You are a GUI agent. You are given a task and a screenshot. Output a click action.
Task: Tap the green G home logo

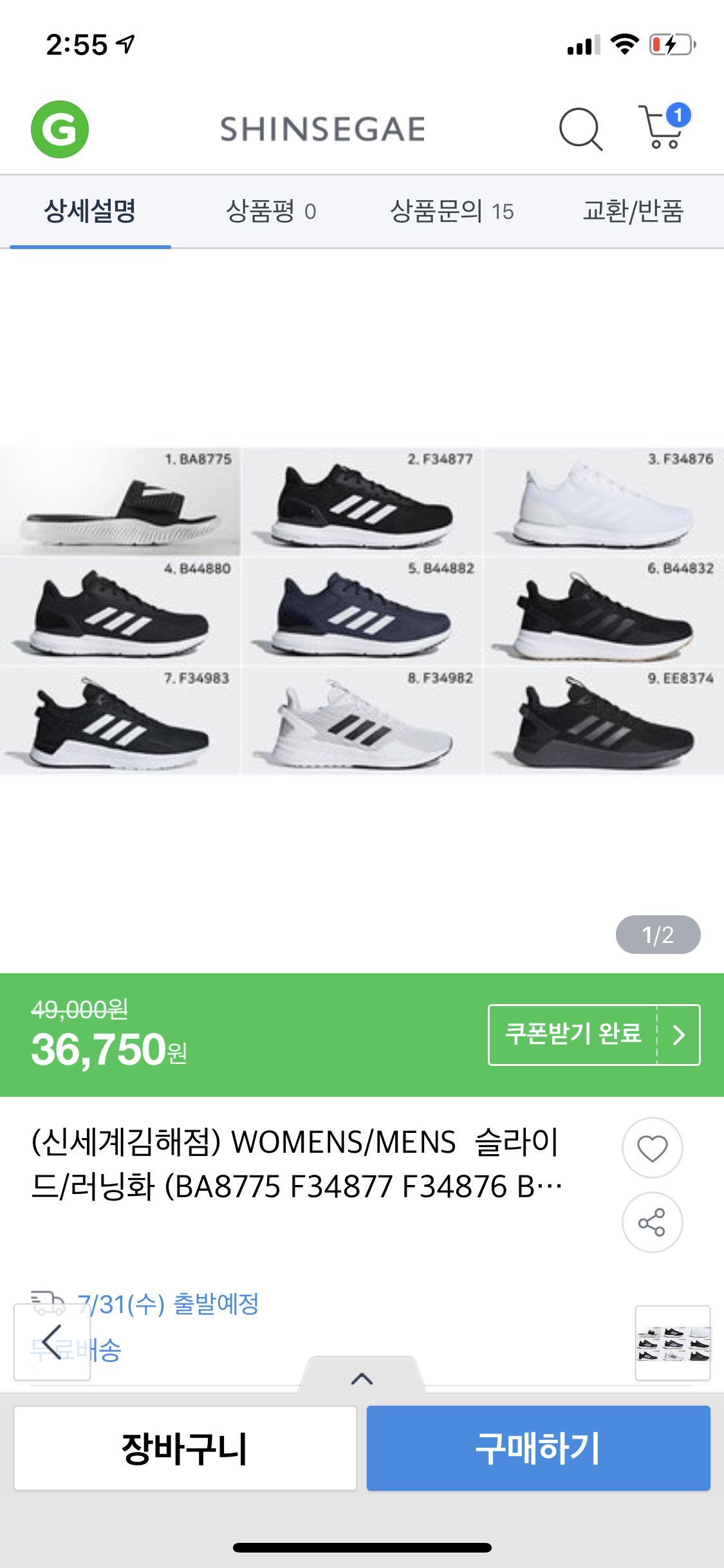[x=60, y=129]
